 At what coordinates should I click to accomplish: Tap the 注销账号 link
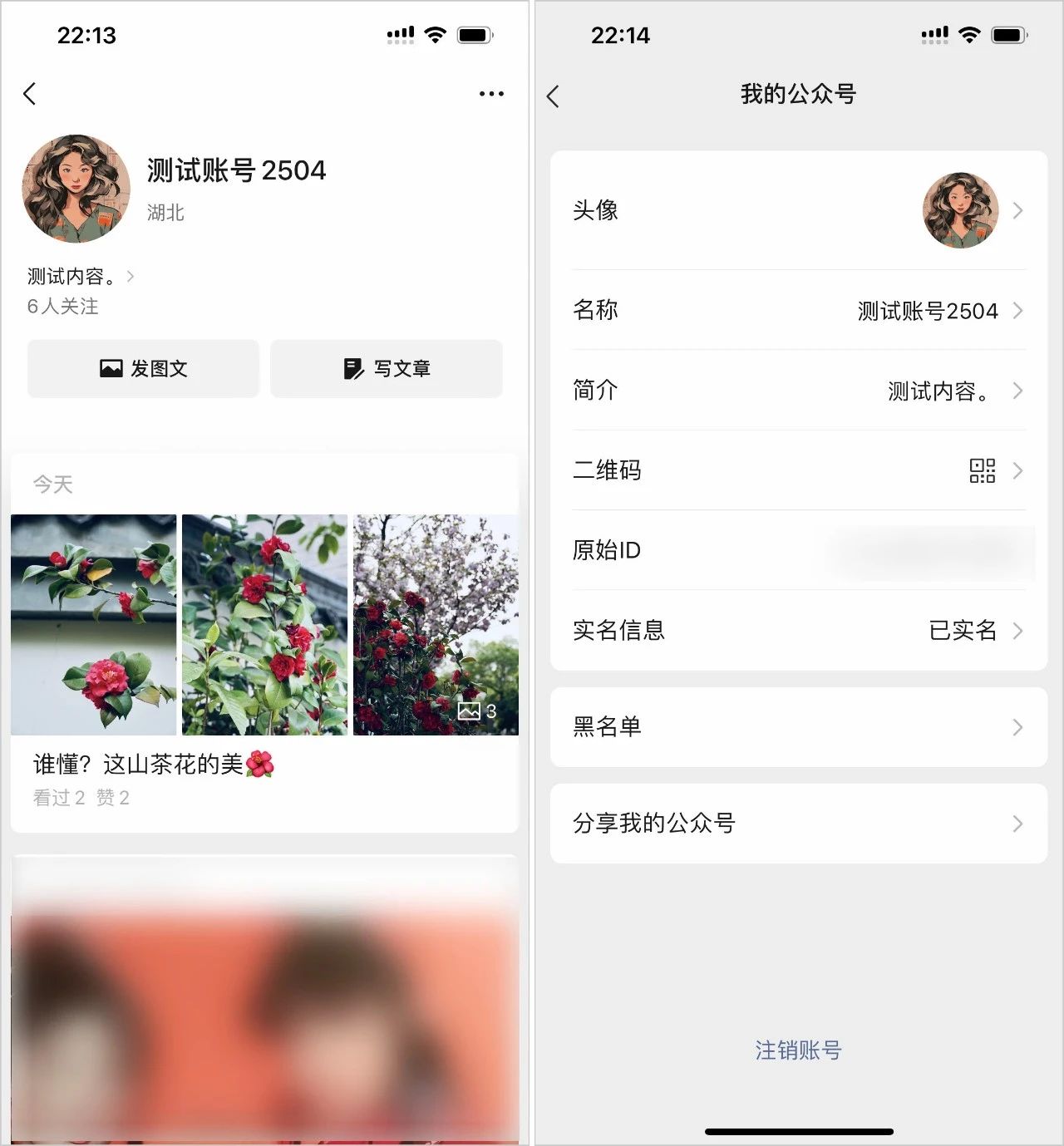tap(796, 1050)
